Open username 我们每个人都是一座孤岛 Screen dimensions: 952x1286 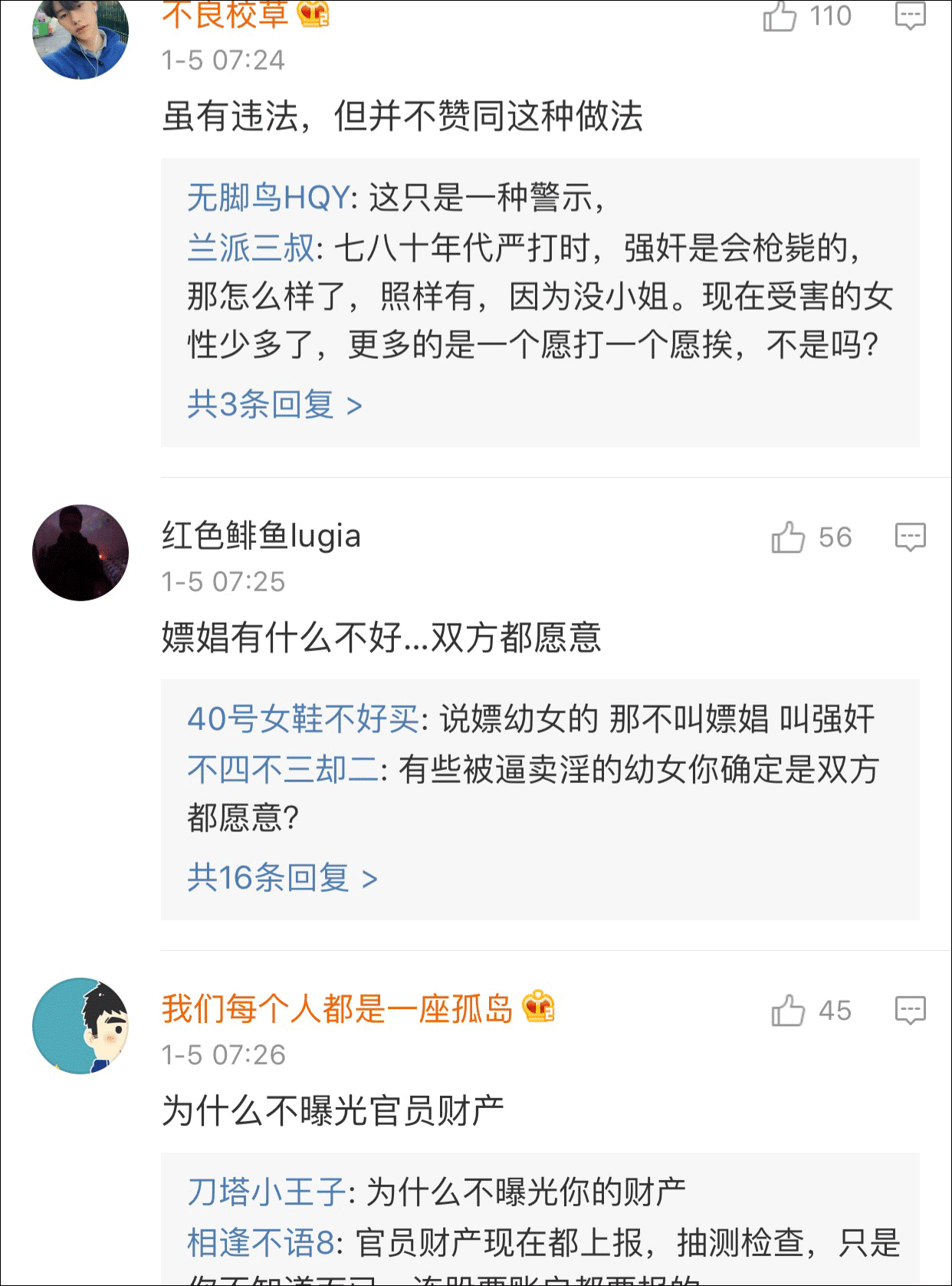336,1008
